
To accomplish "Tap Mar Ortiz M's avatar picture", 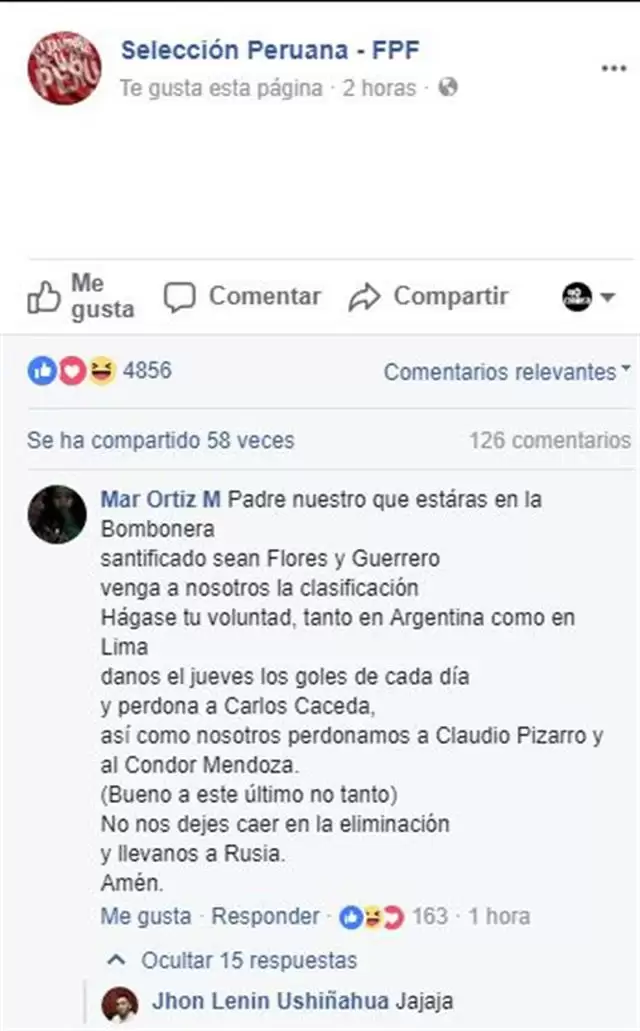I will tap(57, 514).
